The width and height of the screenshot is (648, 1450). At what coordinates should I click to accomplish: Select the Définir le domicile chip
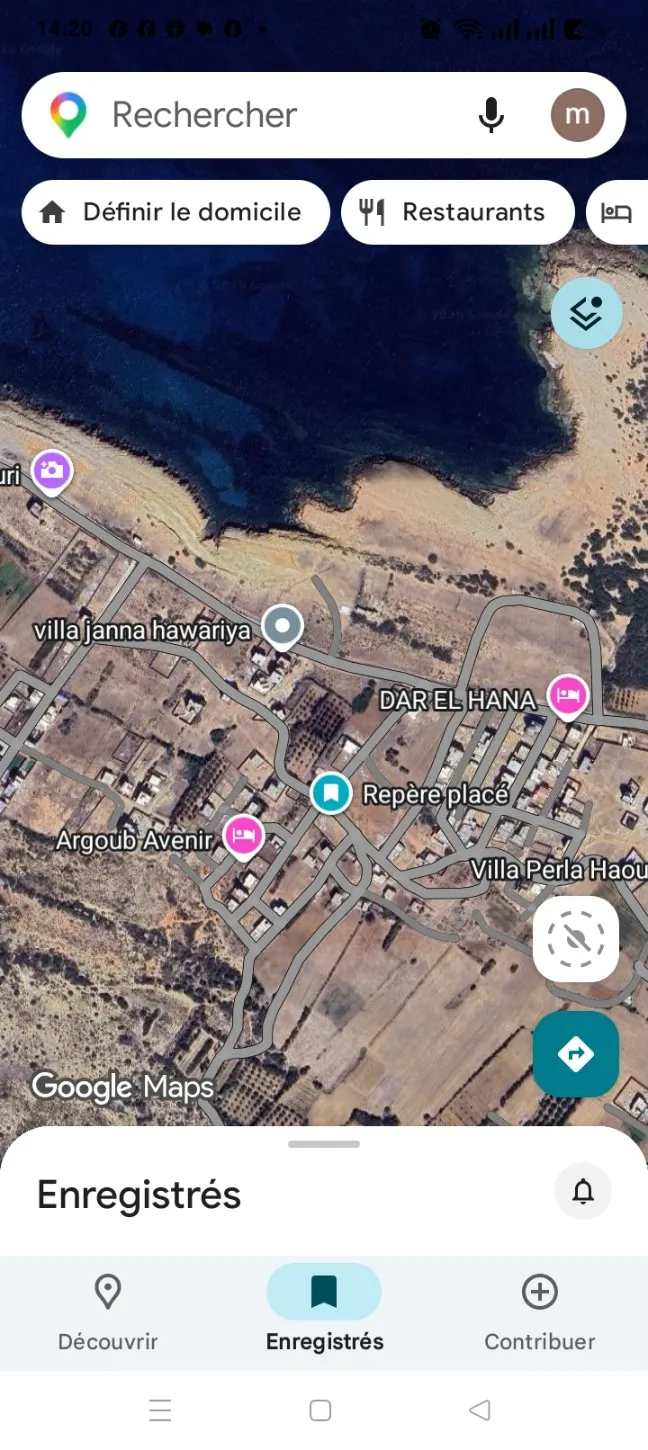[176, 212]
